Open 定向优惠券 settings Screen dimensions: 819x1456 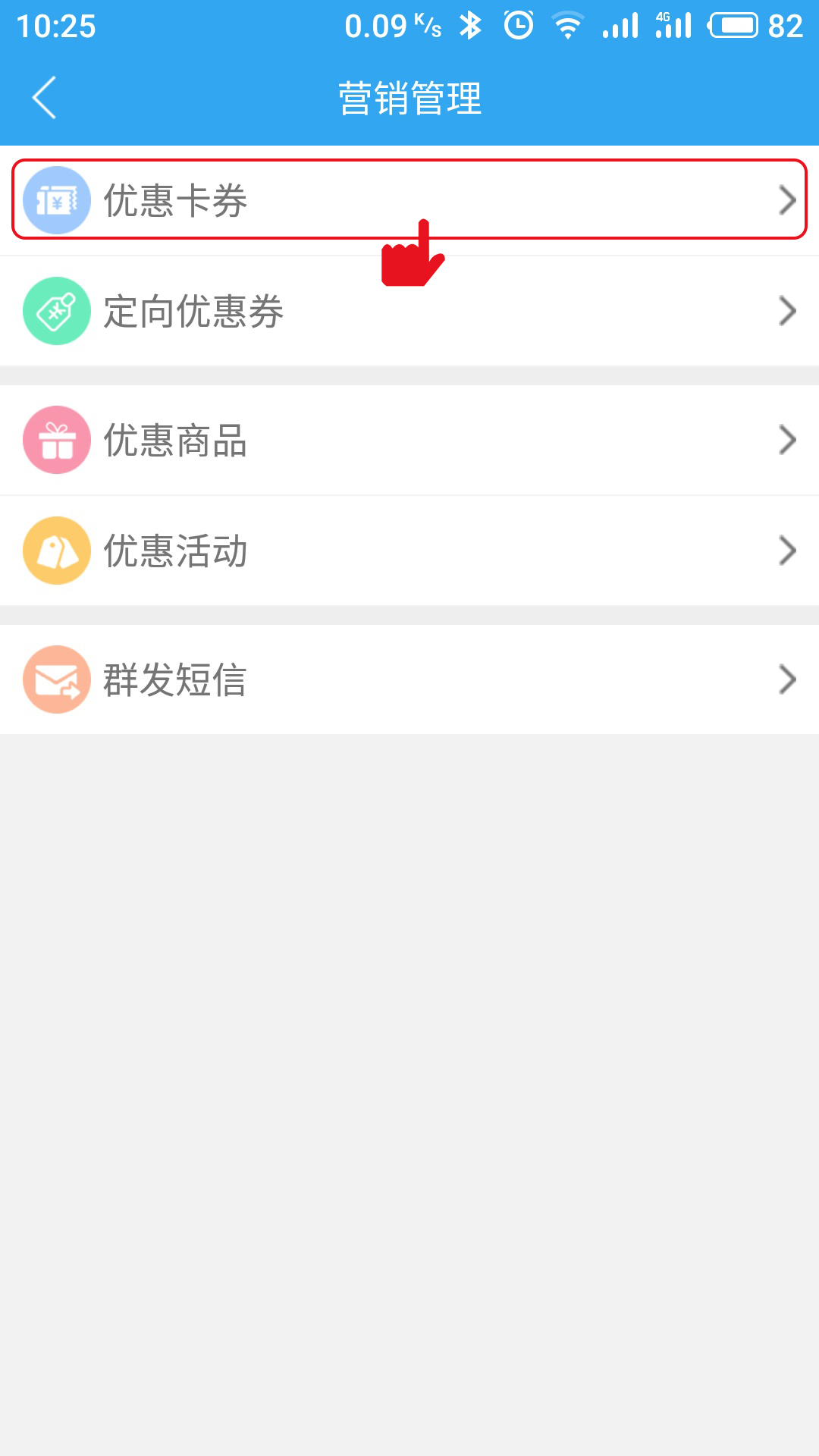click(x=409, y=311)
